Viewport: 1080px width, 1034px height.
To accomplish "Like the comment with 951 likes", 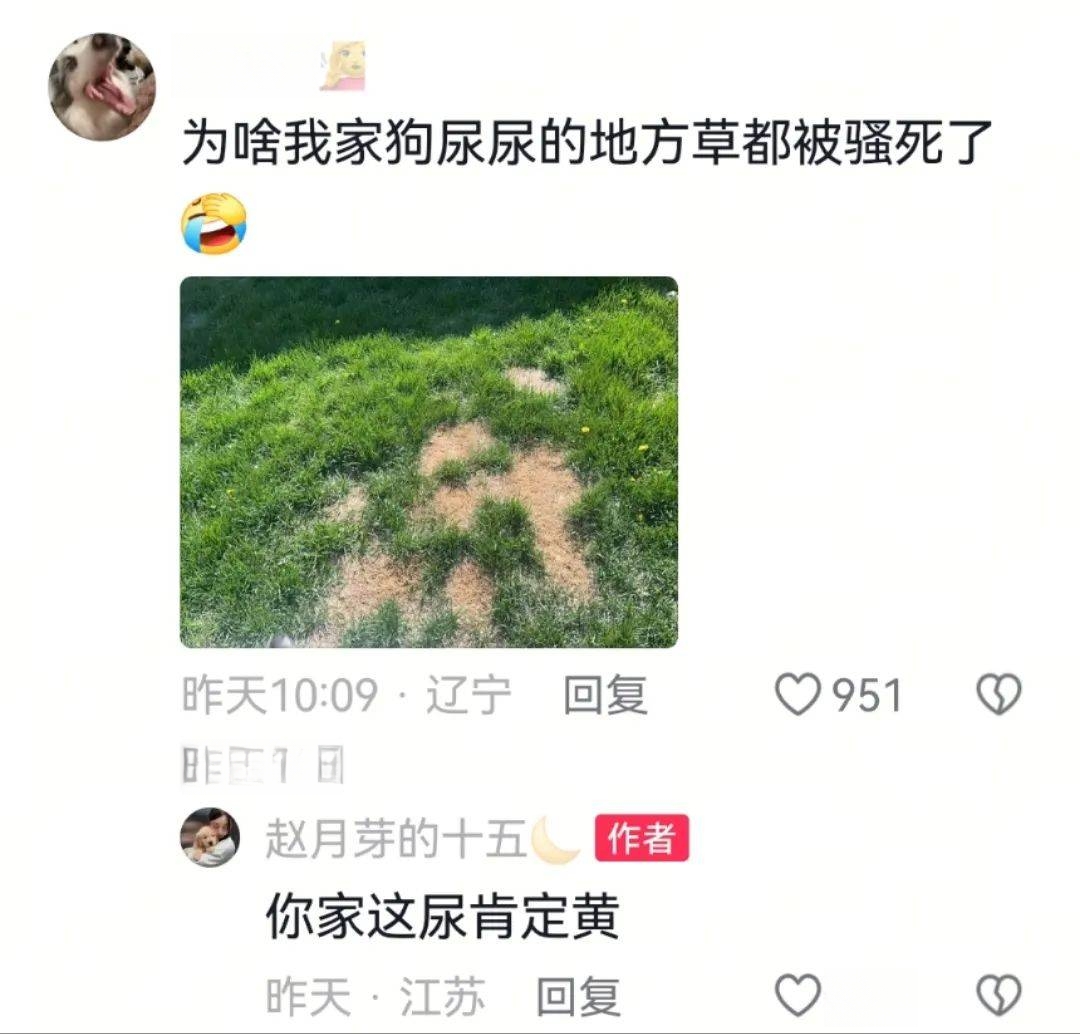I will coord(798,695).
